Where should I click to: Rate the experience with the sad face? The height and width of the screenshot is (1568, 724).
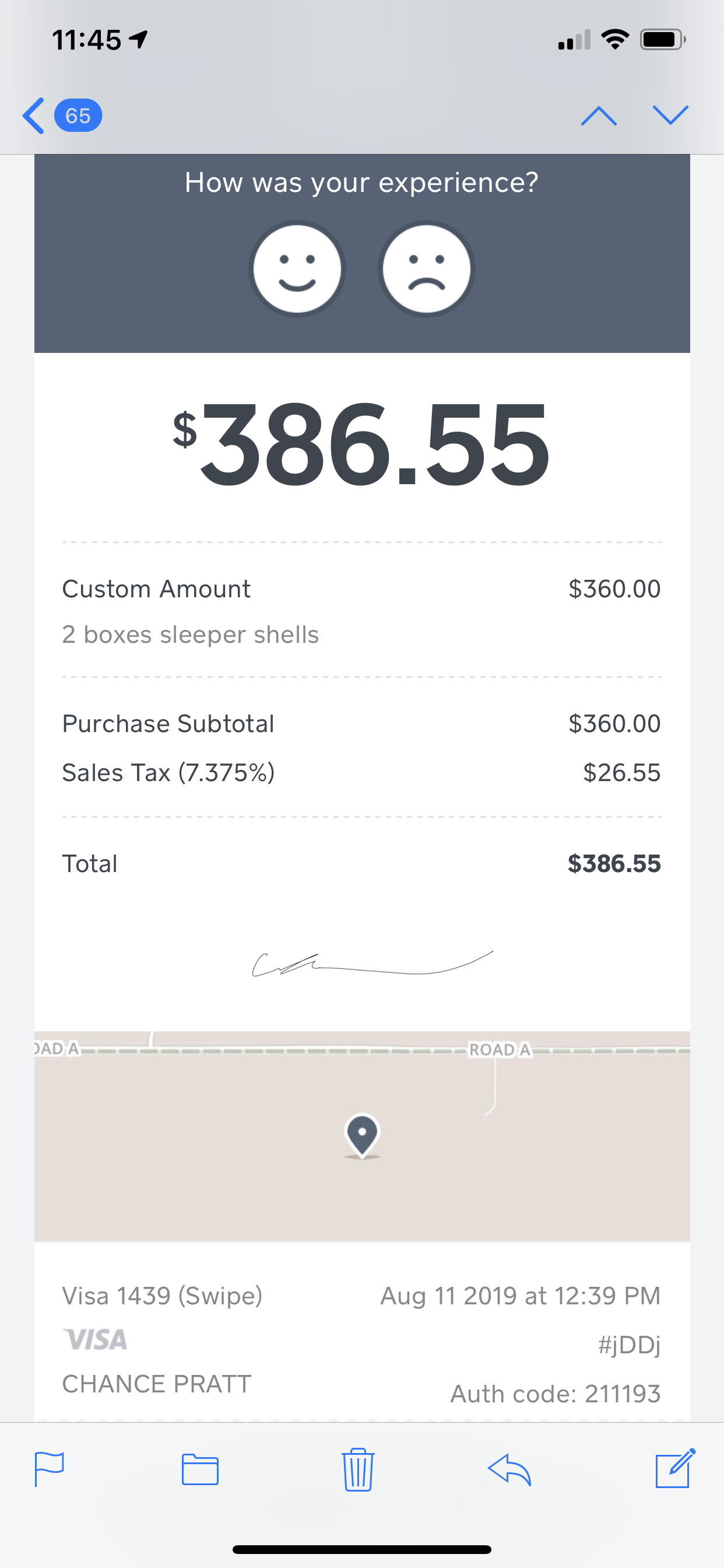[x=427, y=268]
